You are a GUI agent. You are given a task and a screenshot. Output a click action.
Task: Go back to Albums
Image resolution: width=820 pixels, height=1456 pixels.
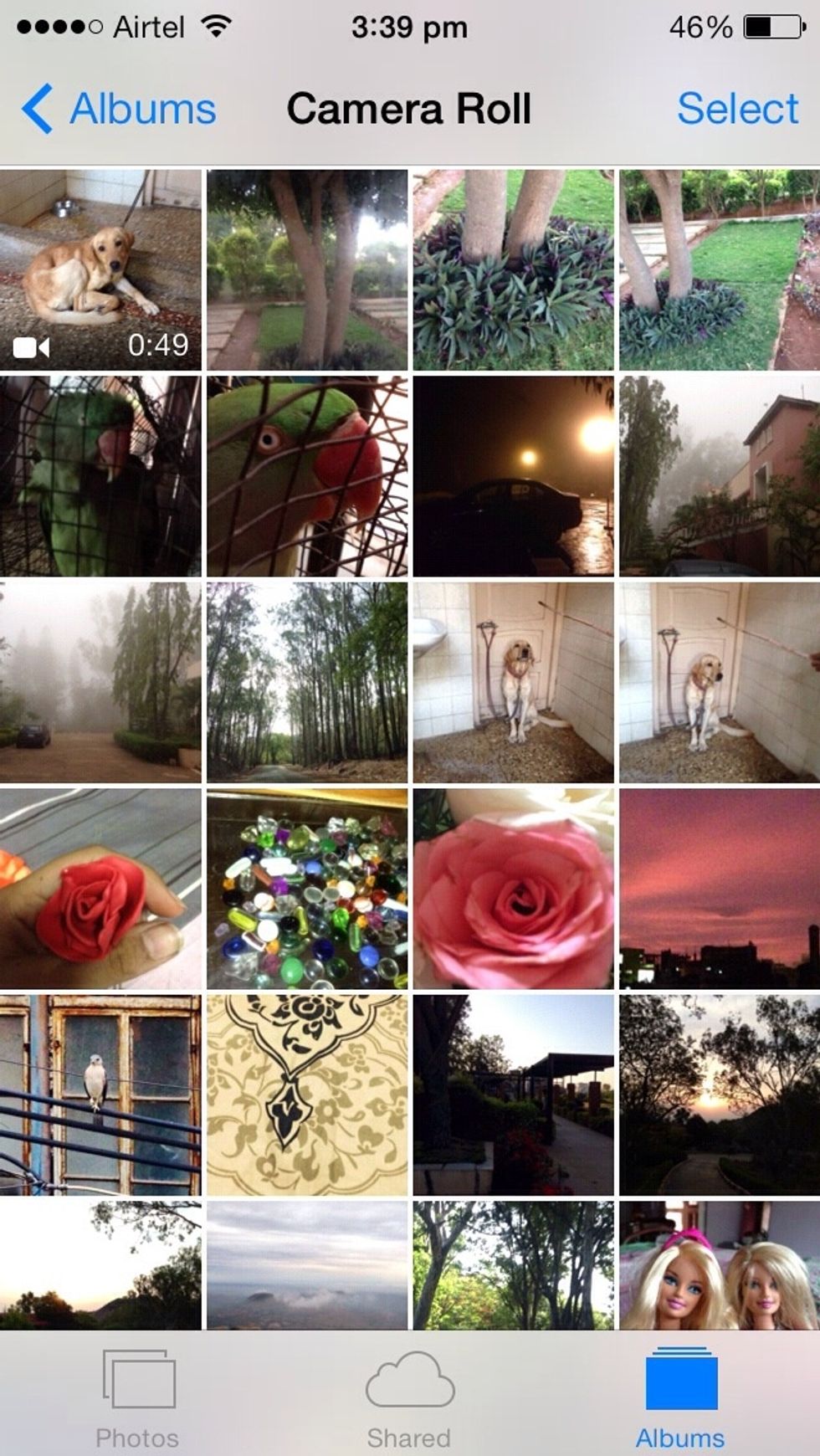pos(119,109)
